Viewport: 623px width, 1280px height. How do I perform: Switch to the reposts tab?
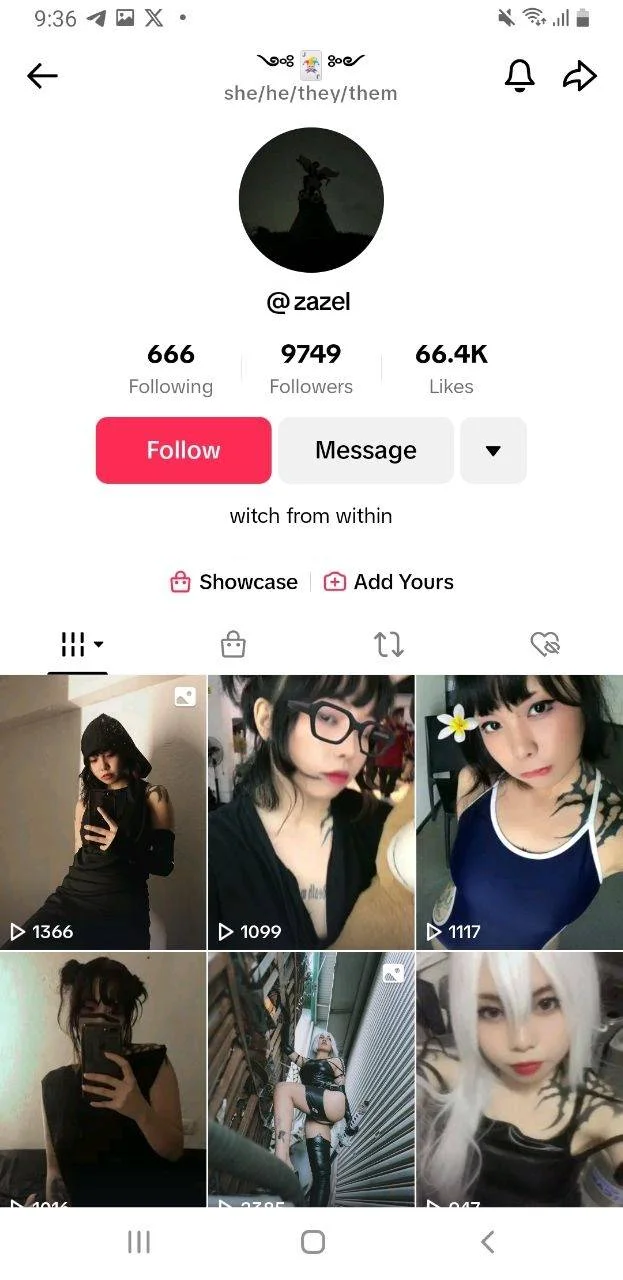tap(389, 645)
